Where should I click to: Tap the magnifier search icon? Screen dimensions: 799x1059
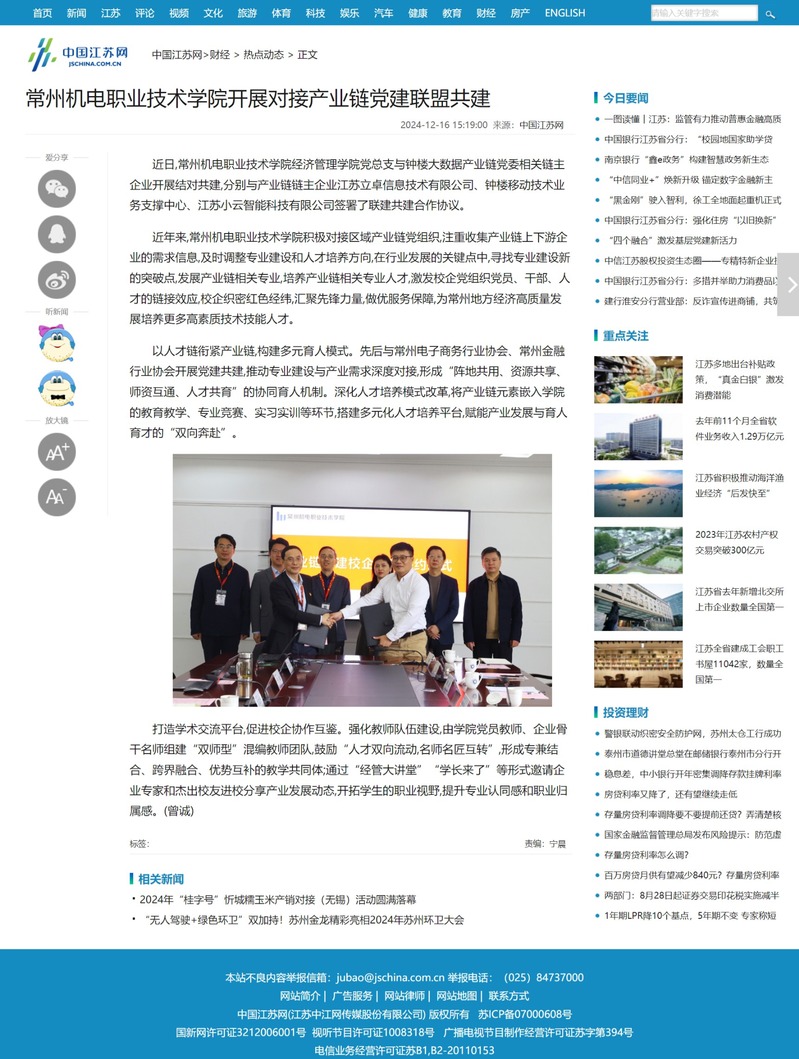[770, 14]
